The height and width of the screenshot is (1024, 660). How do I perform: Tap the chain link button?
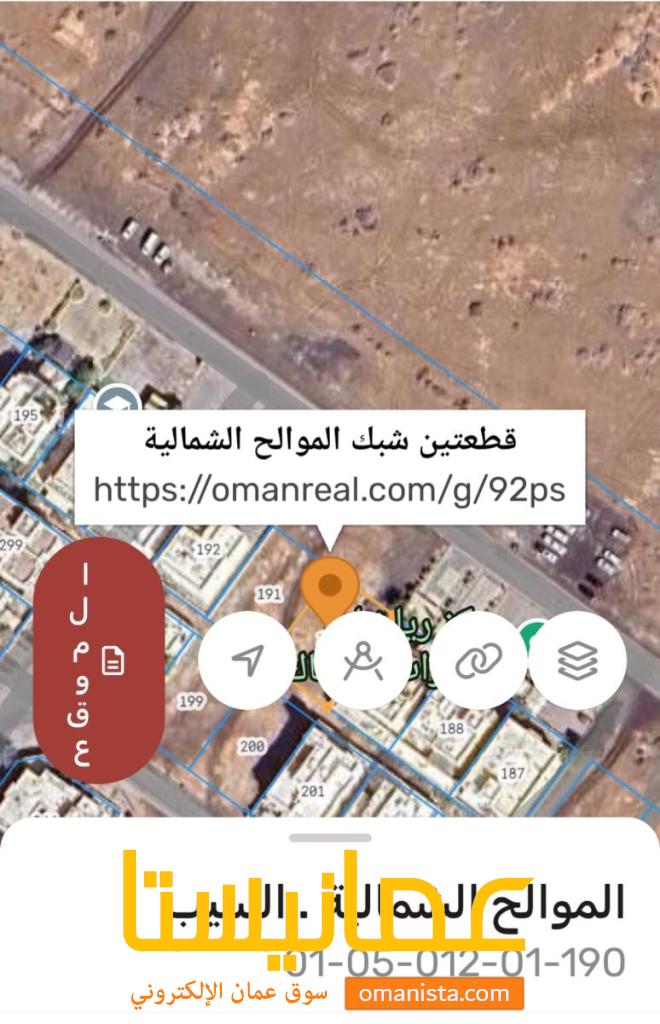477,661
